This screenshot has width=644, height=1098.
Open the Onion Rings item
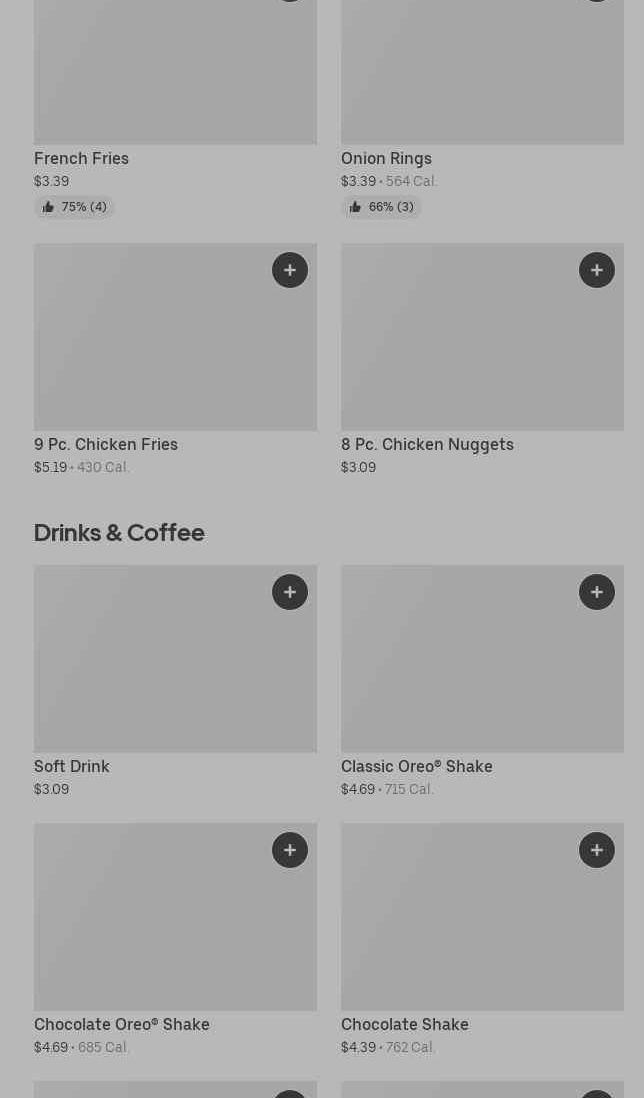coord(386,158)
